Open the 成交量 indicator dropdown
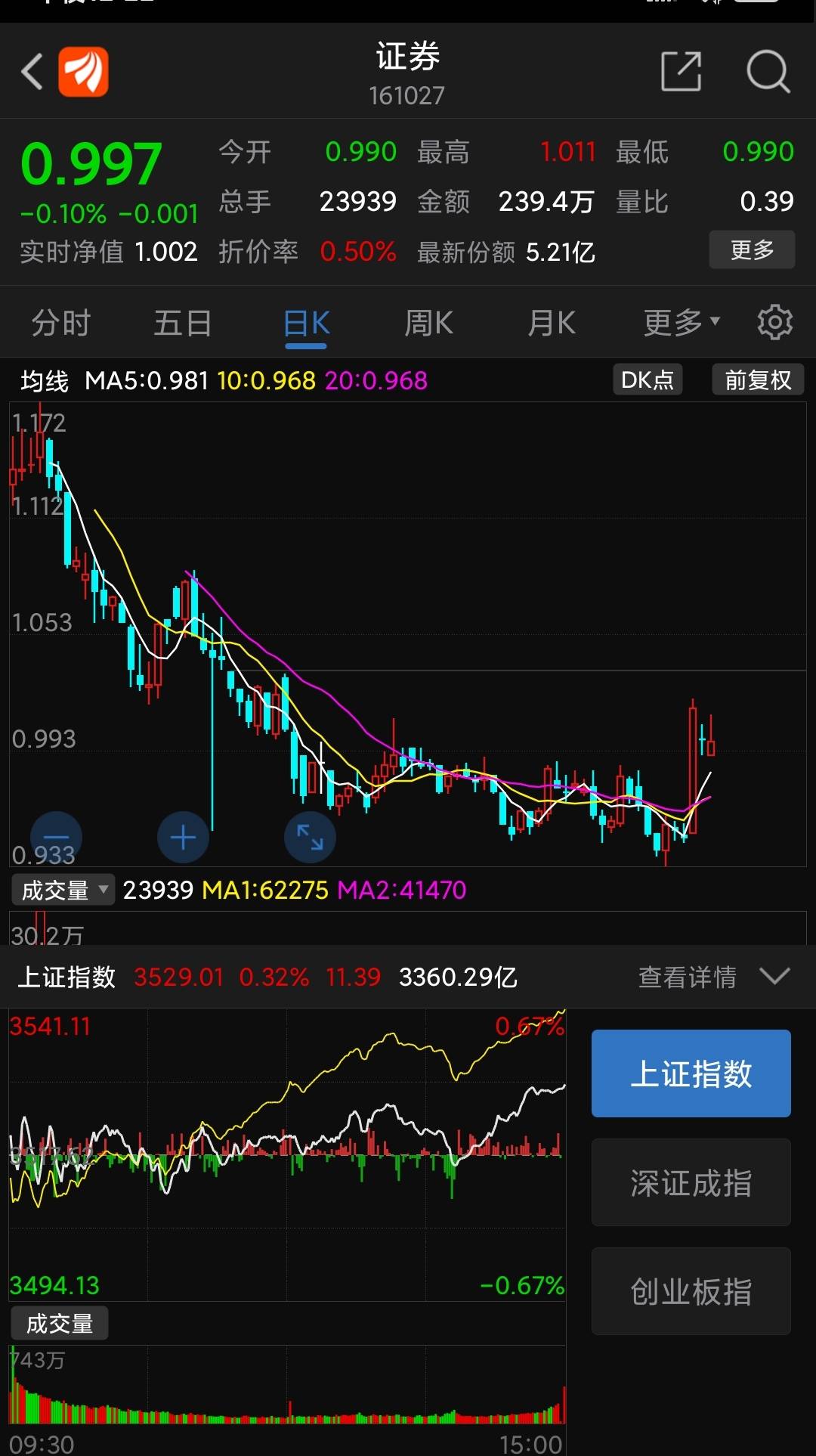The width and height of the screenshot is (816, 1456). click(63, 890)
